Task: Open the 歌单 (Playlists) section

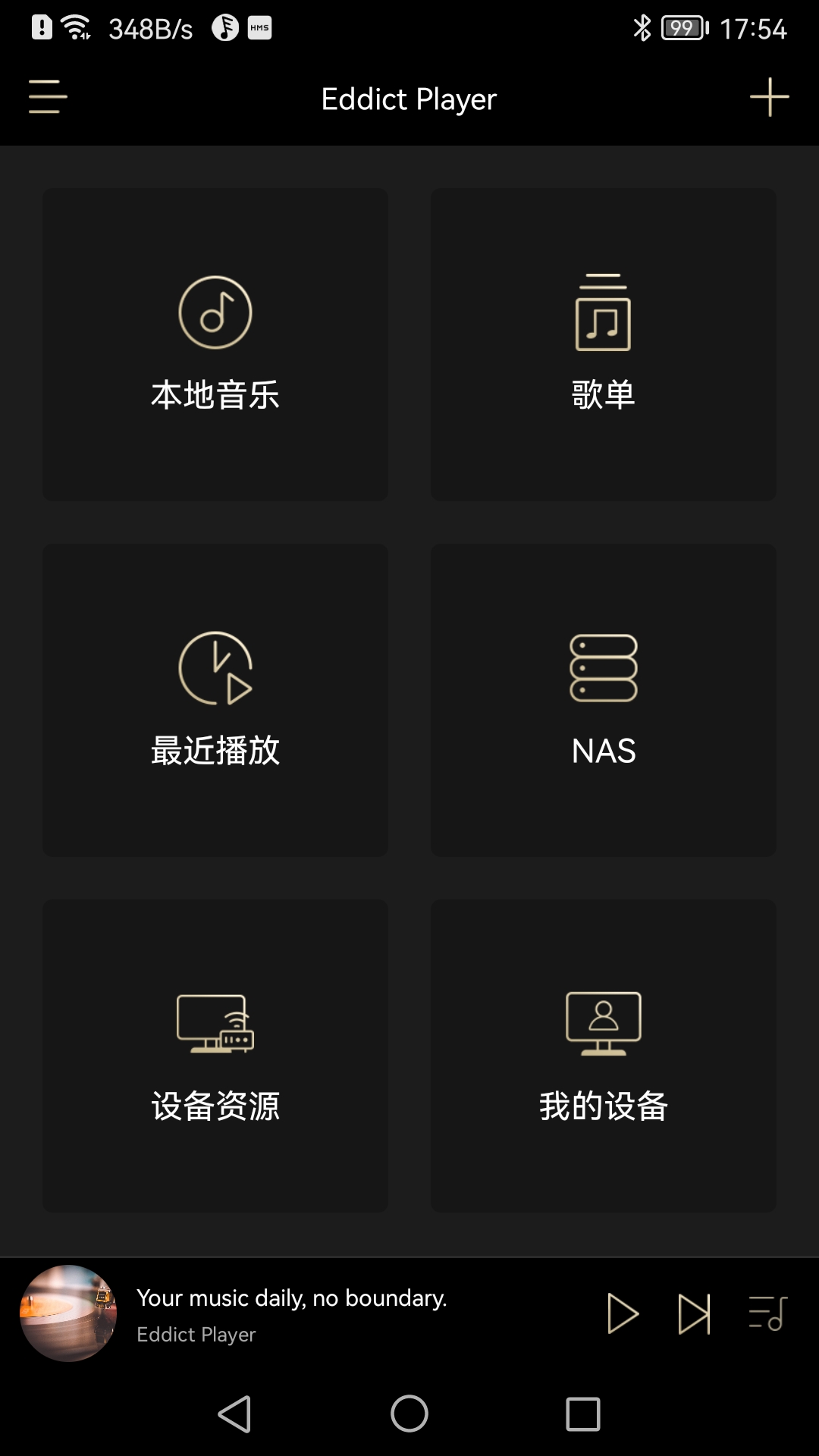Action: coord(603,344)
